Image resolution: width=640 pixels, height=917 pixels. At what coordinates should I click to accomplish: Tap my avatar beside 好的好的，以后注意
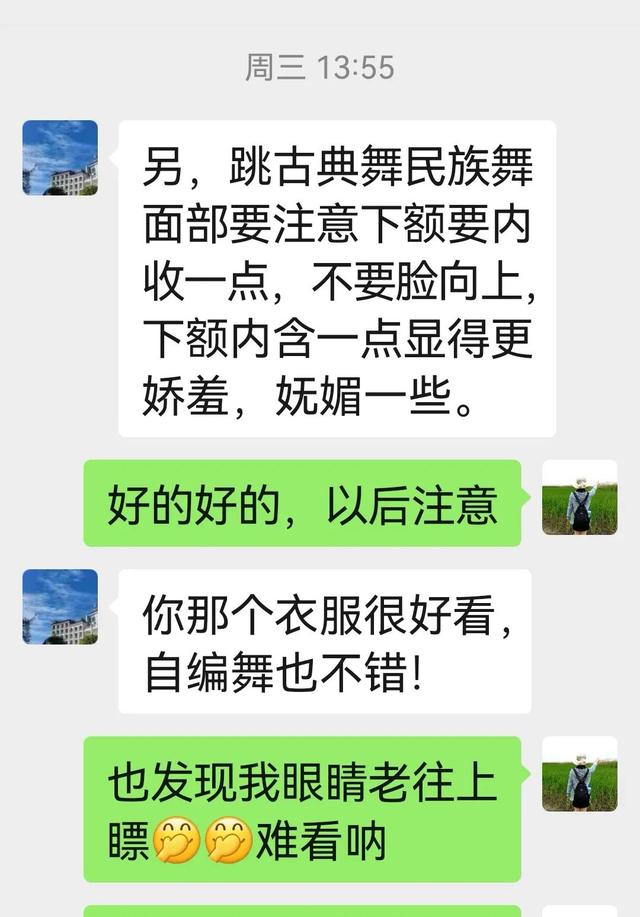(x=579, y=497)
